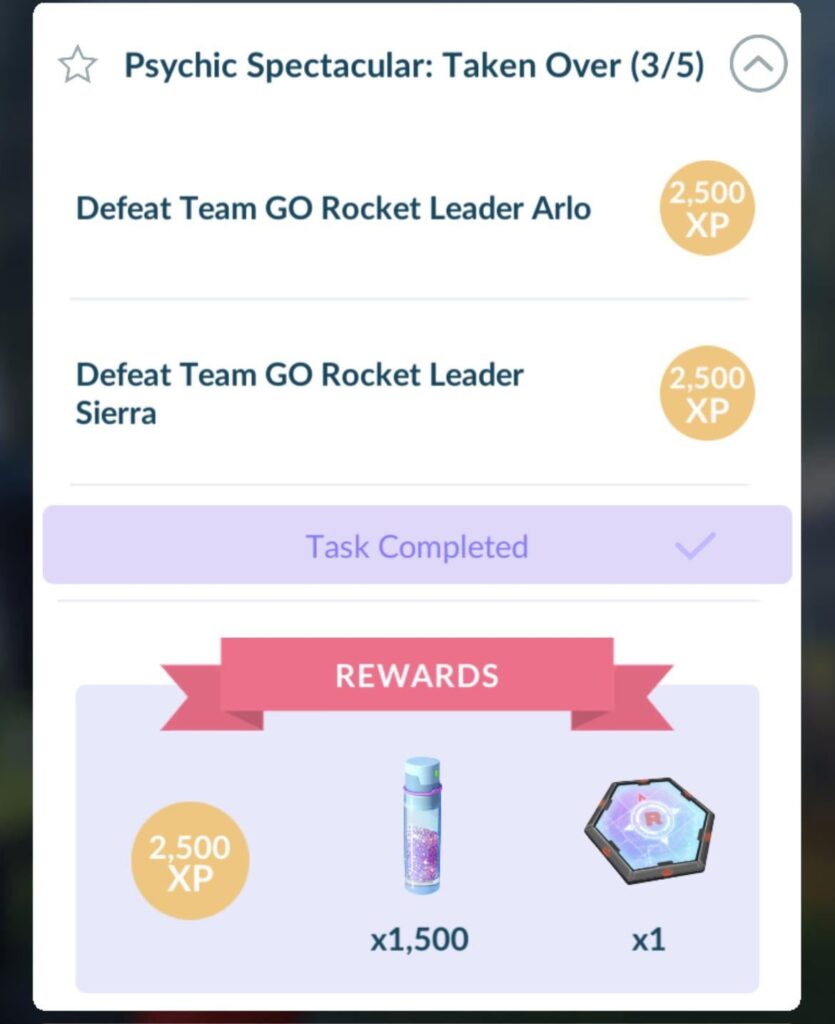Collapse the research card with the up chevron
The height and width of the screenshot is (1024, 835).
pos(758,64)
